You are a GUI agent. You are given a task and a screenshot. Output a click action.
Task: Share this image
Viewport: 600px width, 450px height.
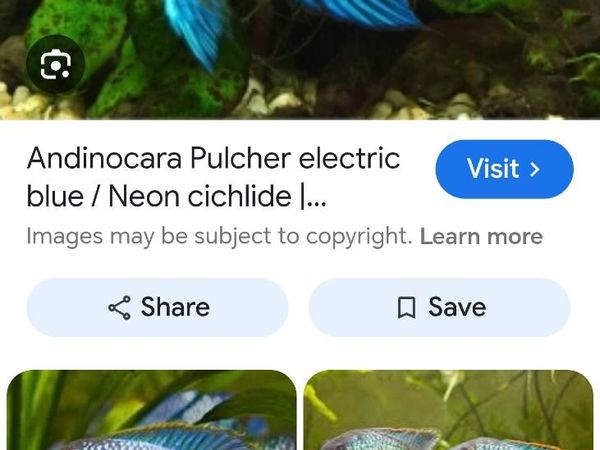pyautogui.click(x=158, y=307)
